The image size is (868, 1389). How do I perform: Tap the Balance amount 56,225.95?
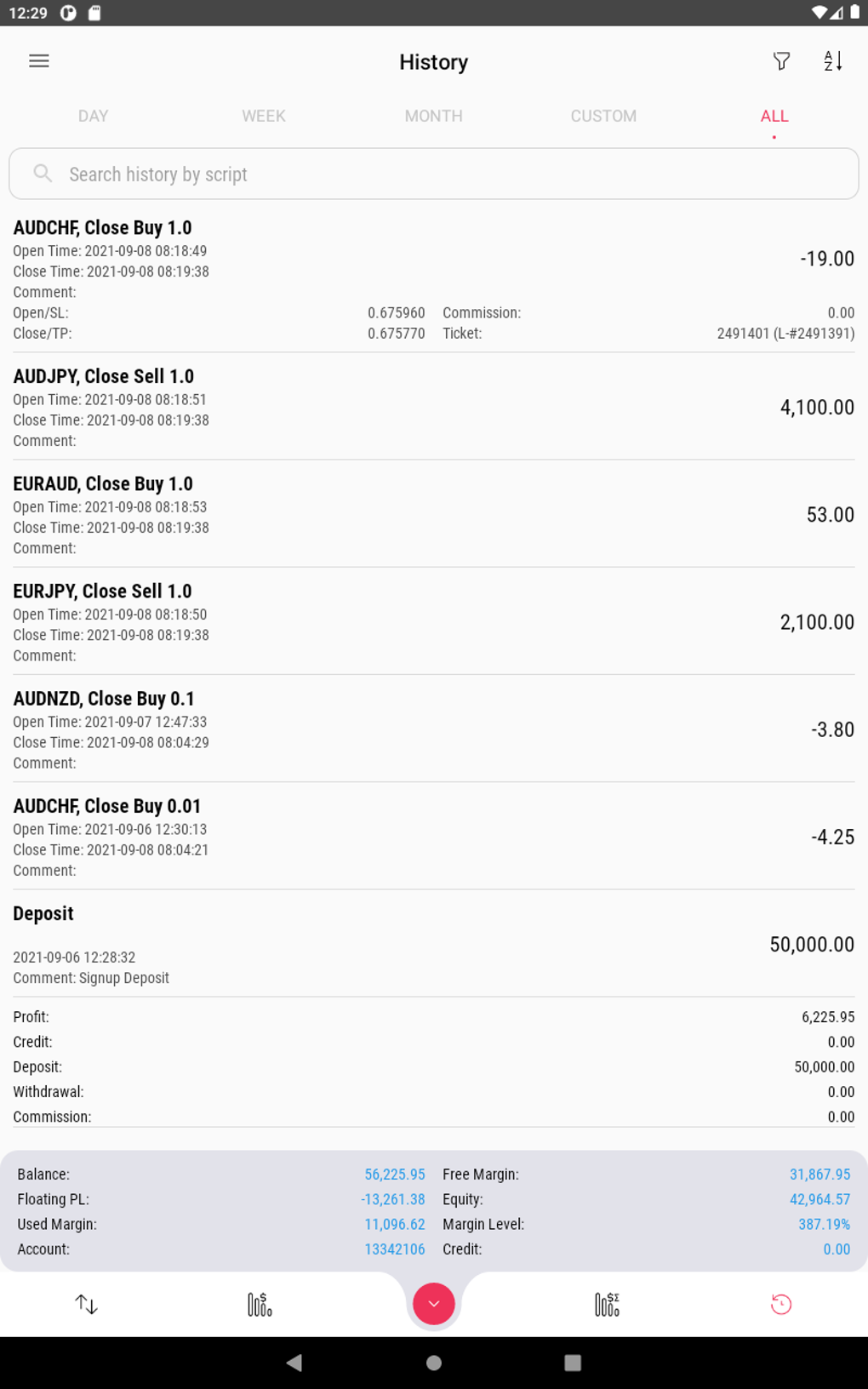[x=394, y=1174]
